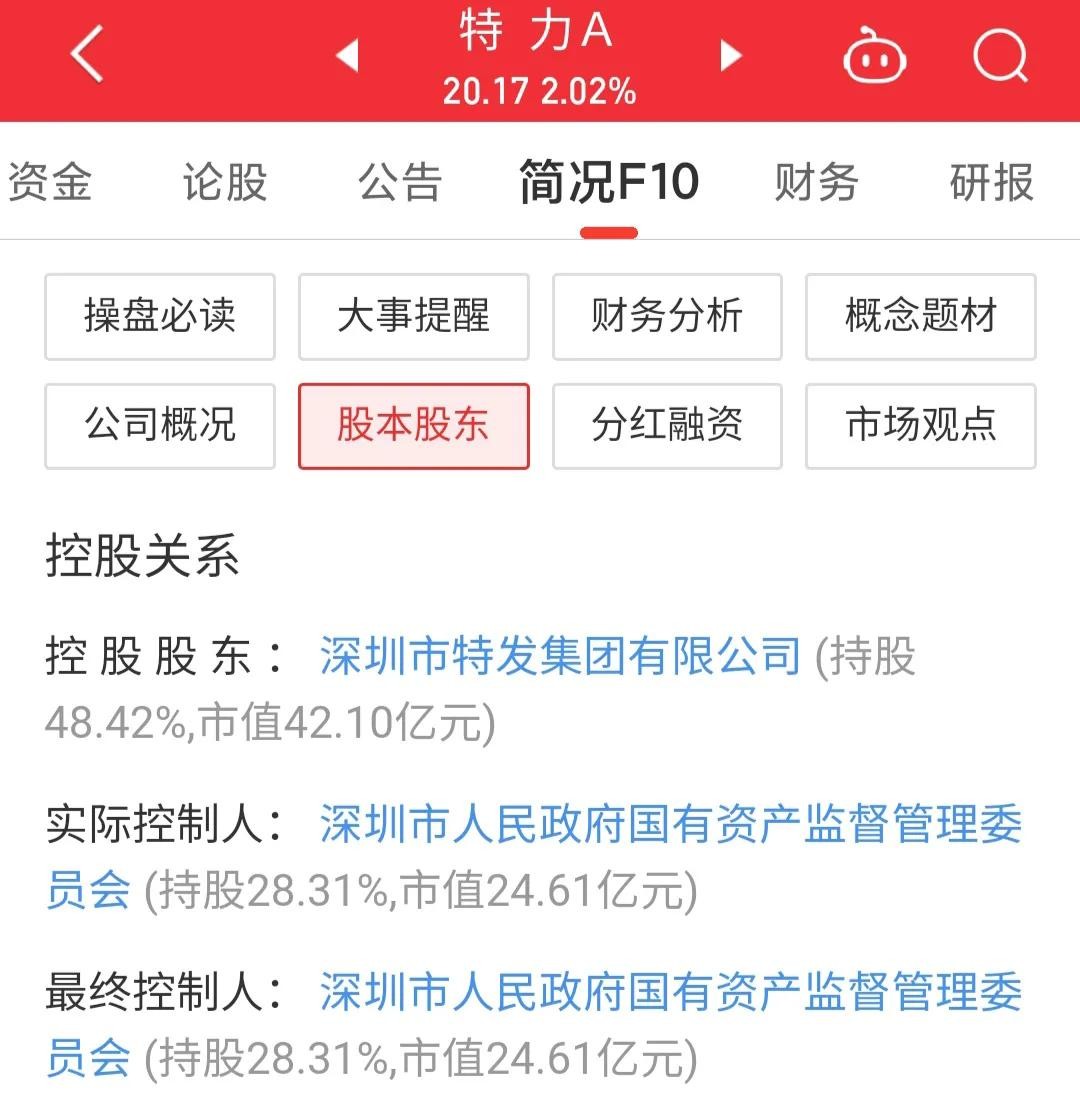Select the 大事提醒 section

pos(413,317)
